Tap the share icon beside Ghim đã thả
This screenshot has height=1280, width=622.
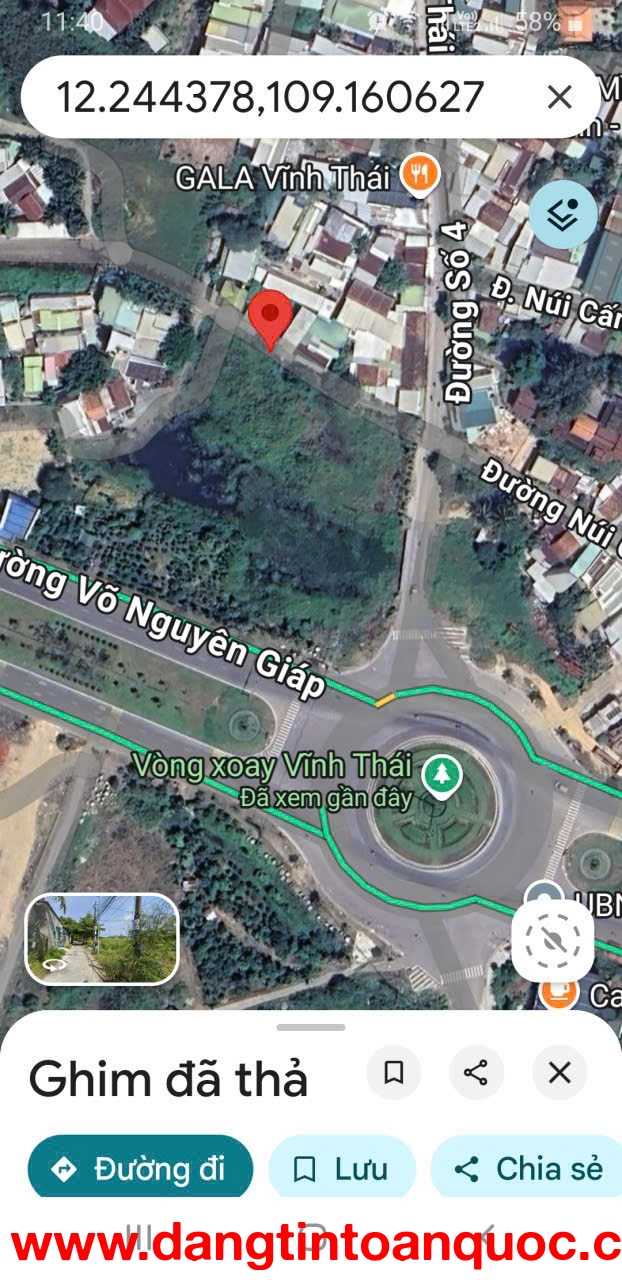(476, 1073)
